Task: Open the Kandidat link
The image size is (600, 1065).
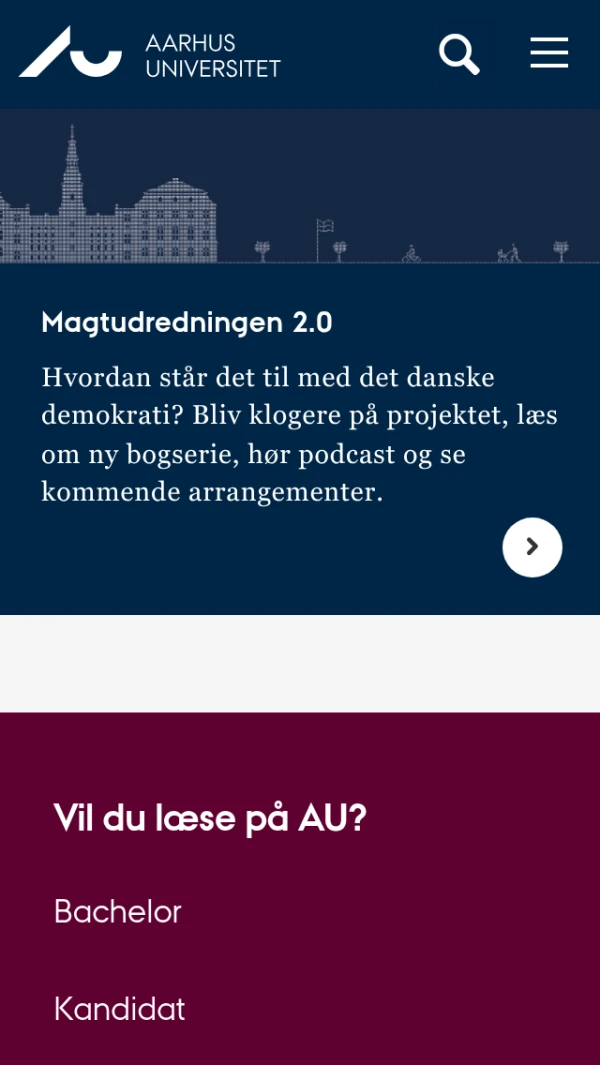Action: [x=120, y=1009]
